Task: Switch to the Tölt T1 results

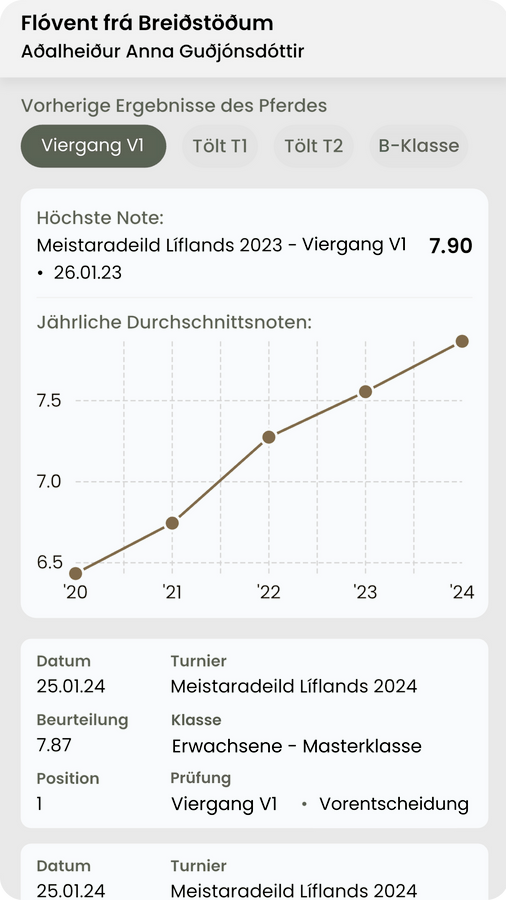Action: pos(220,146)
